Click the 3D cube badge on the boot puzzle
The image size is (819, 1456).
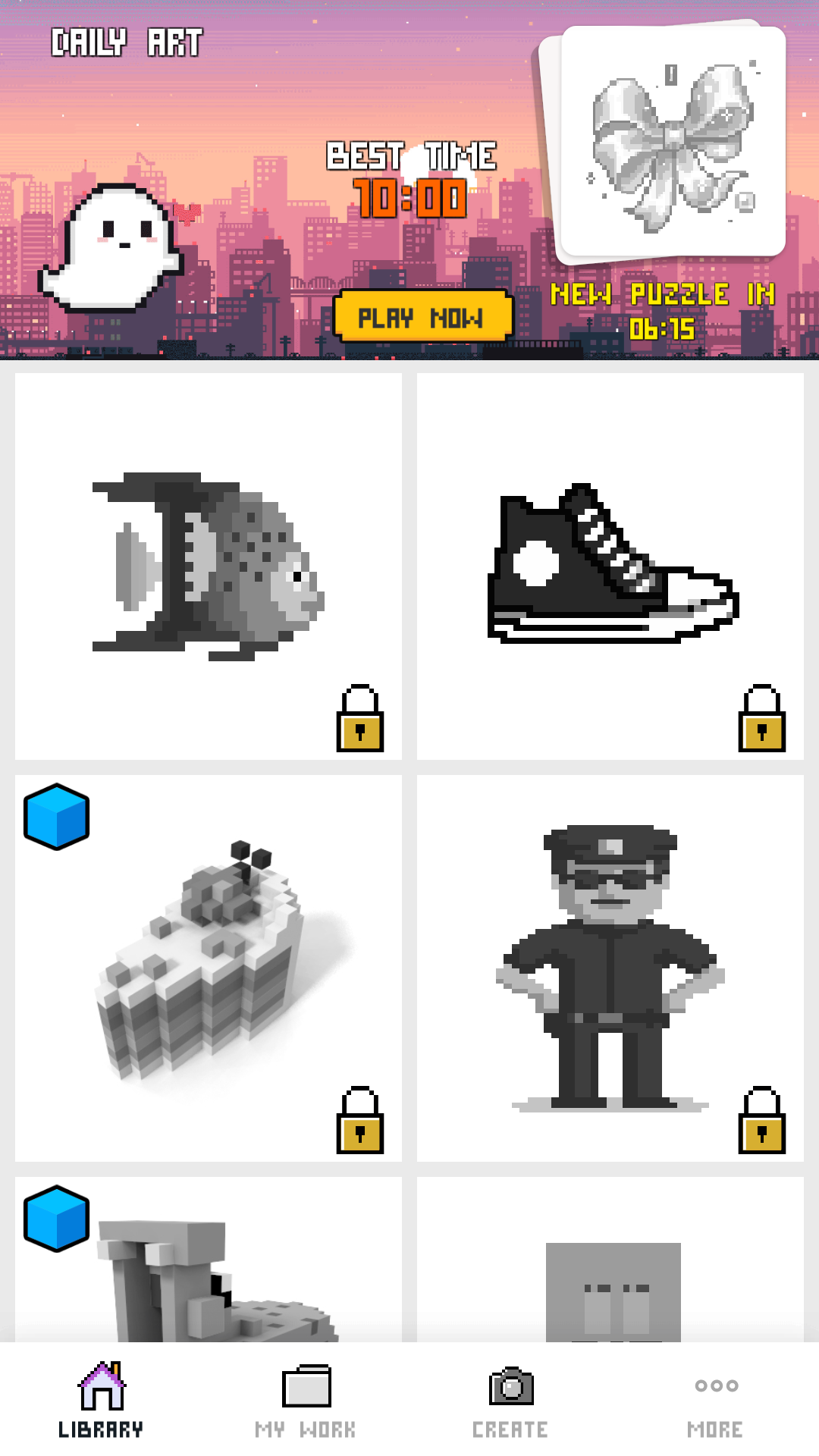56,1219
